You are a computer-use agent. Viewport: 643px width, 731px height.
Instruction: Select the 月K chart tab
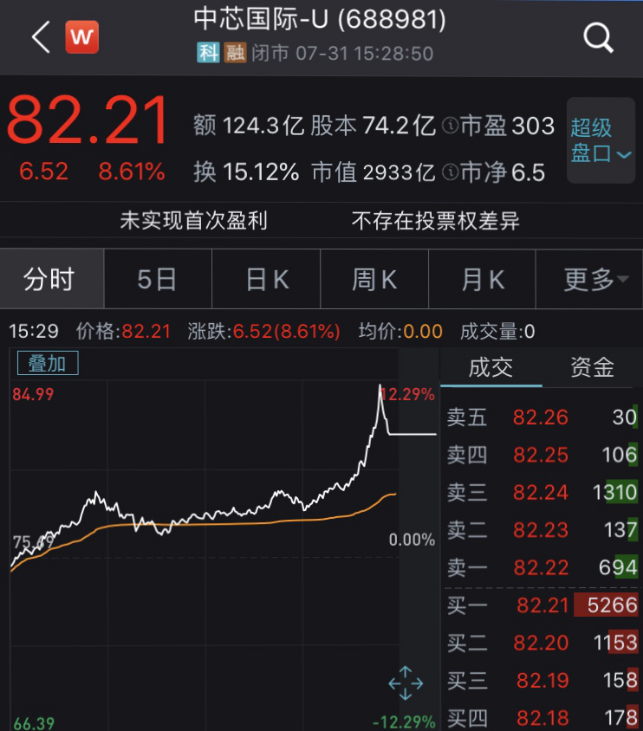482,279
